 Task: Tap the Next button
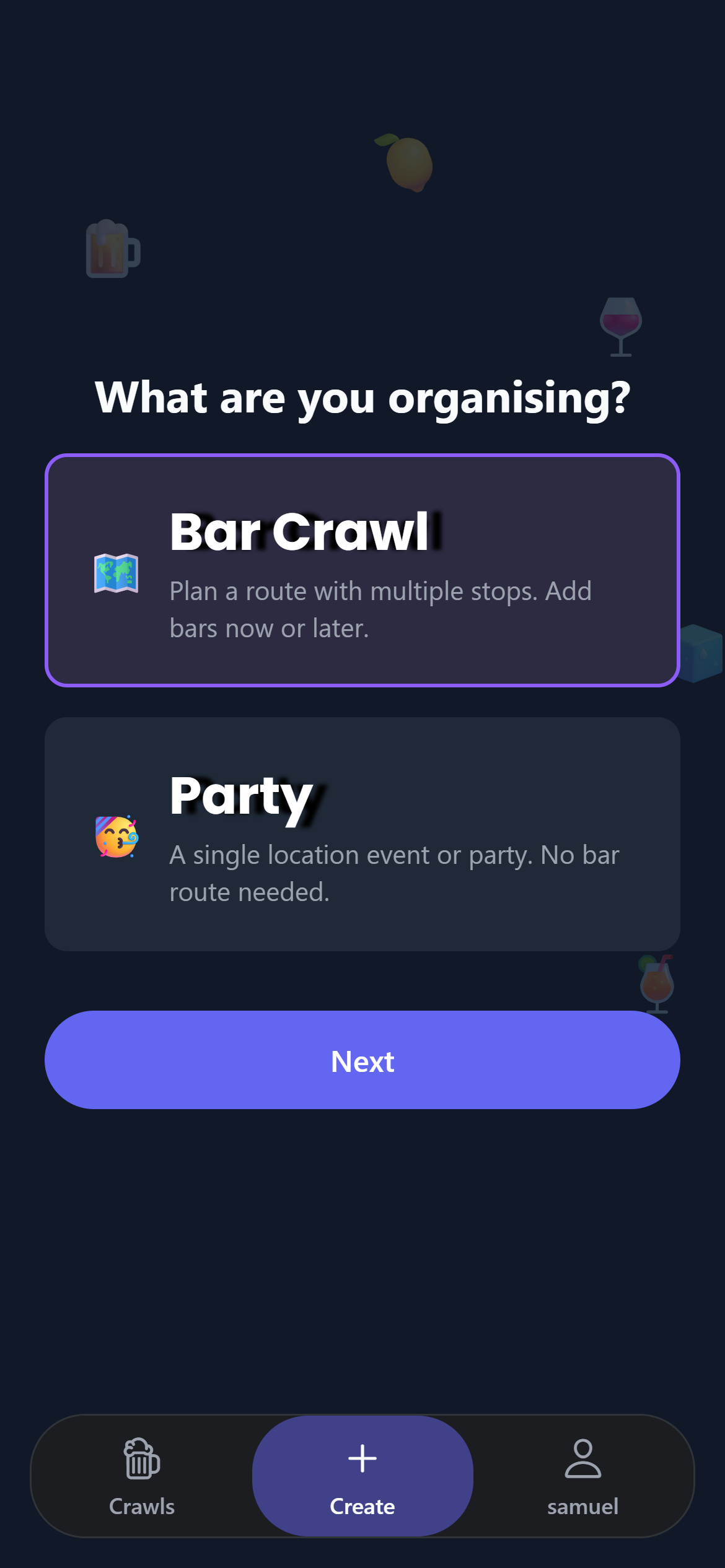point(362,1060)
